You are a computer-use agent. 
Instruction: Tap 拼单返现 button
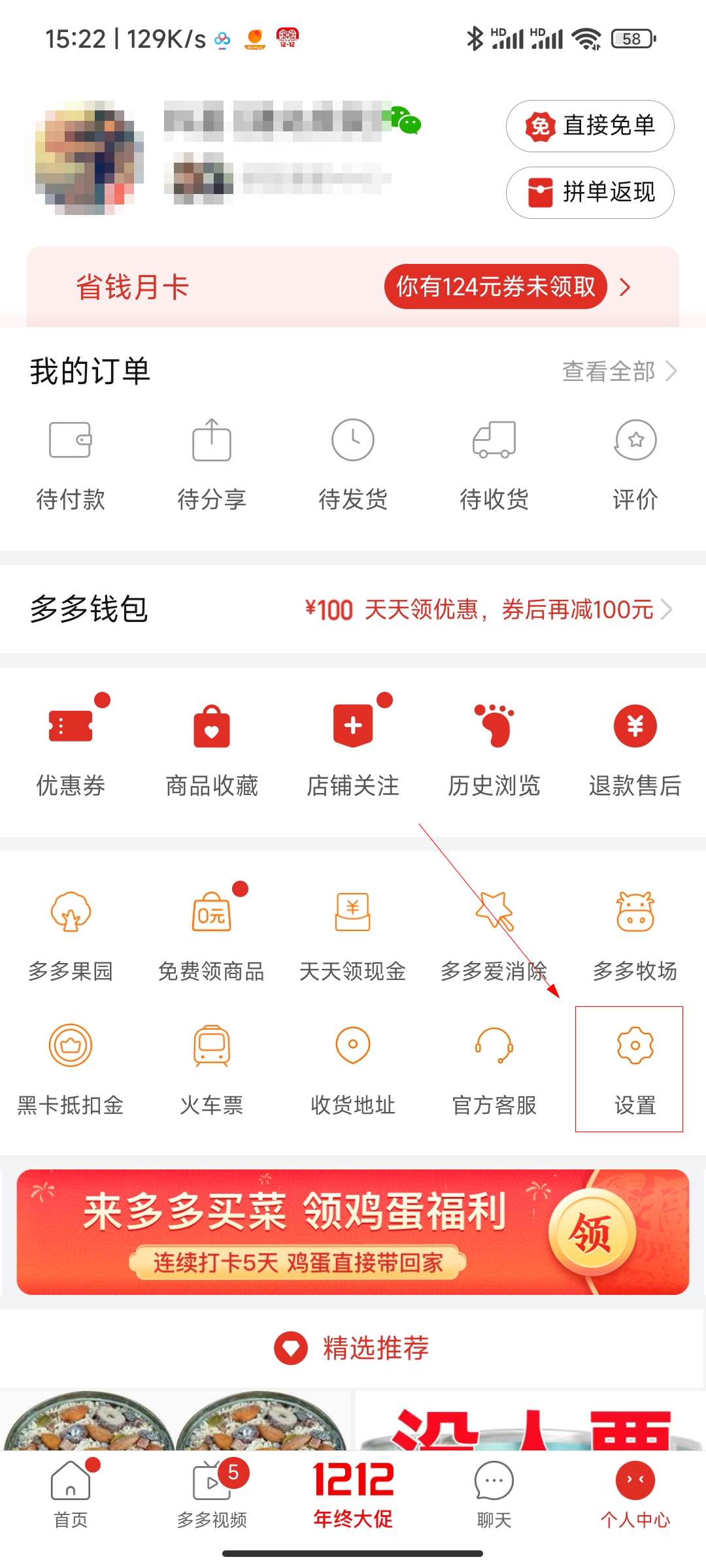point(590,192)
